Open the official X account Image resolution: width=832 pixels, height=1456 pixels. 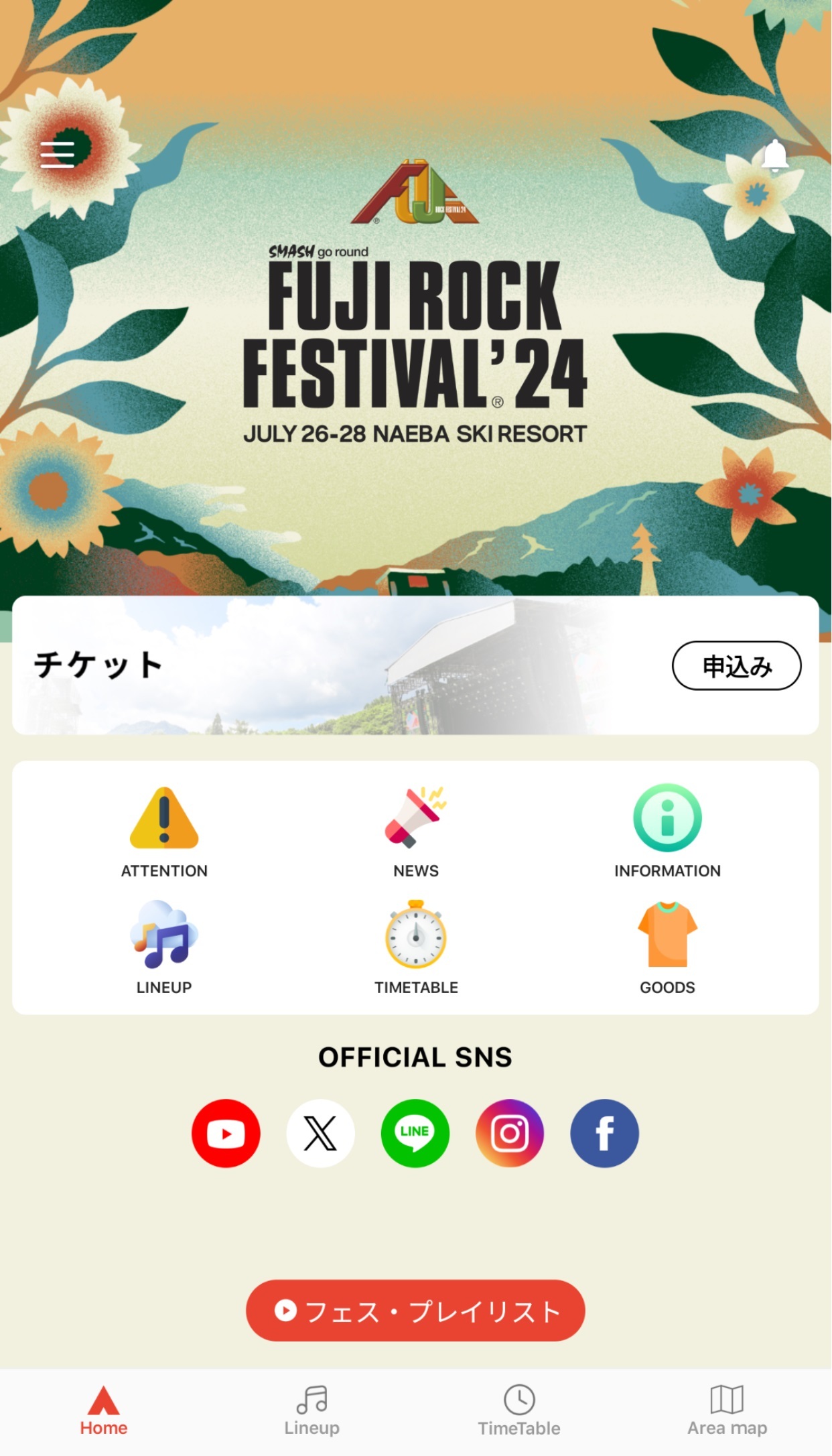[320, 1134]
